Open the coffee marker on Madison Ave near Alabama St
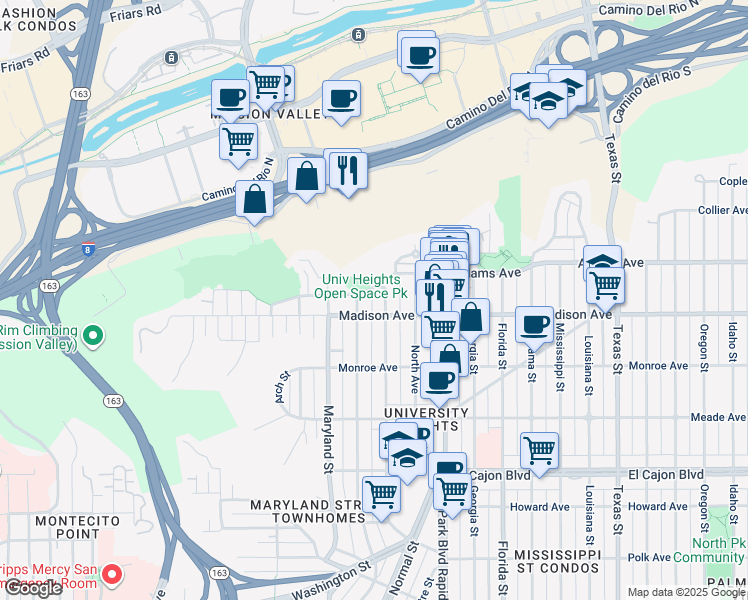 (x=535, y=324)
